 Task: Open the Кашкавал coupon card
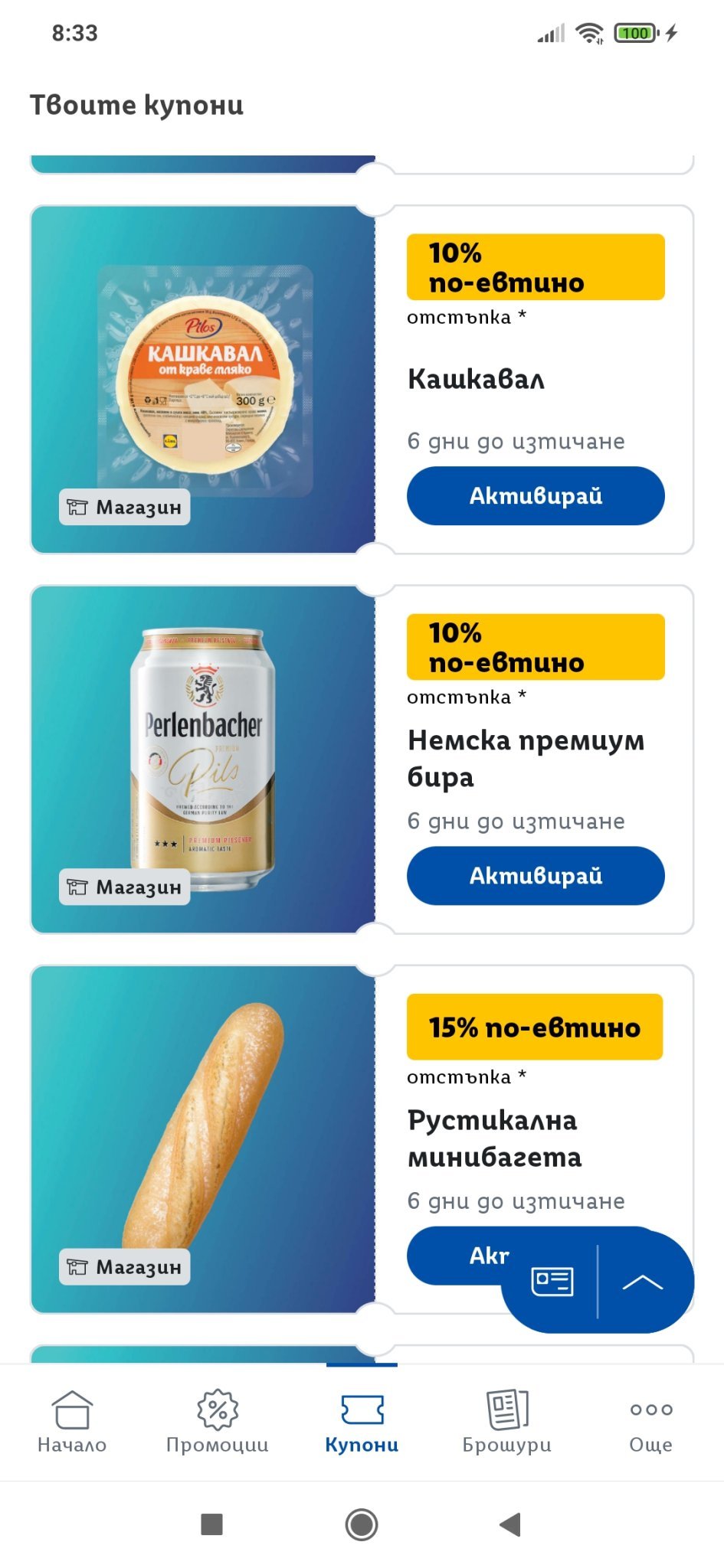pos(203,379)
